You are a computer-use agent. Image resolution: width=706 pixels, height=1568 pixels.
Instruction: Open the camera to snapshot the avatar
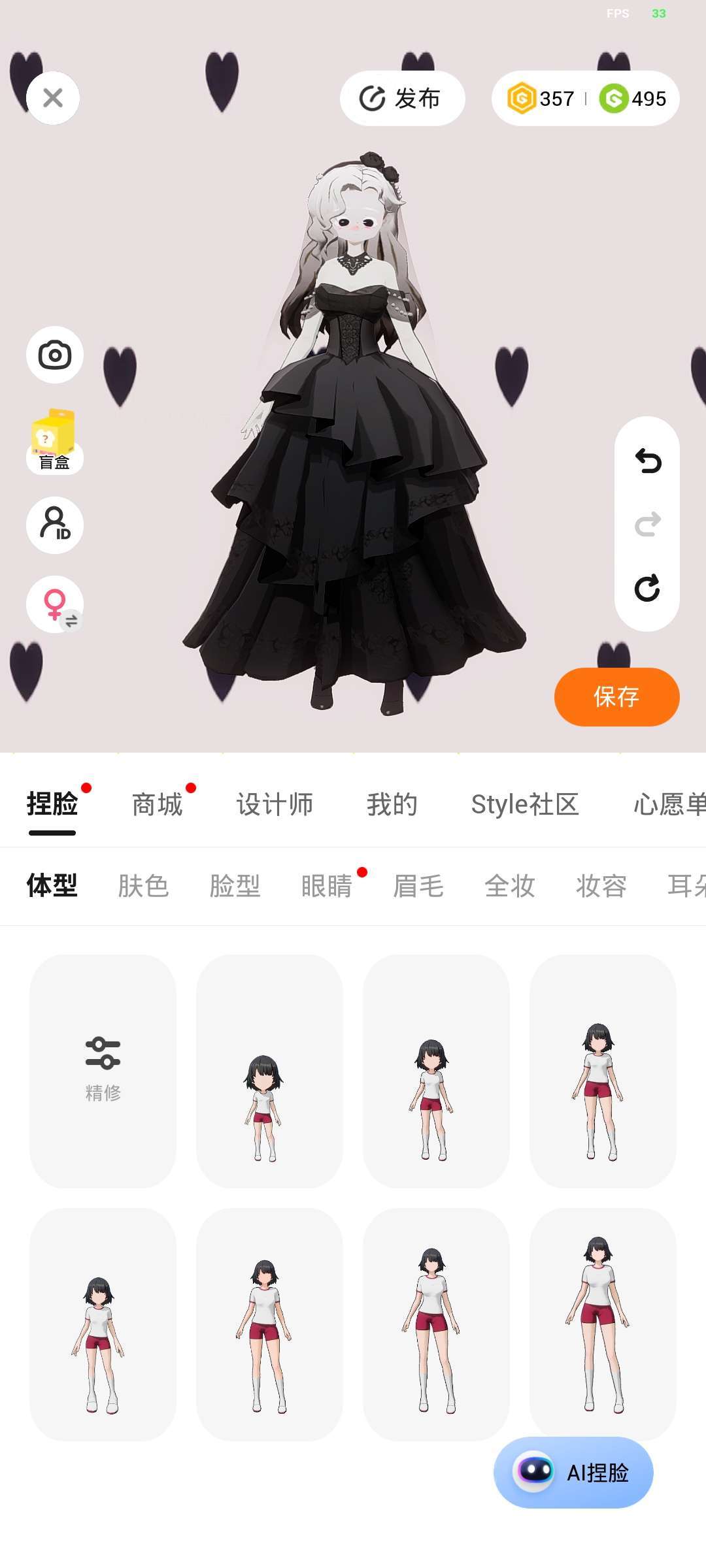[55, 355]
